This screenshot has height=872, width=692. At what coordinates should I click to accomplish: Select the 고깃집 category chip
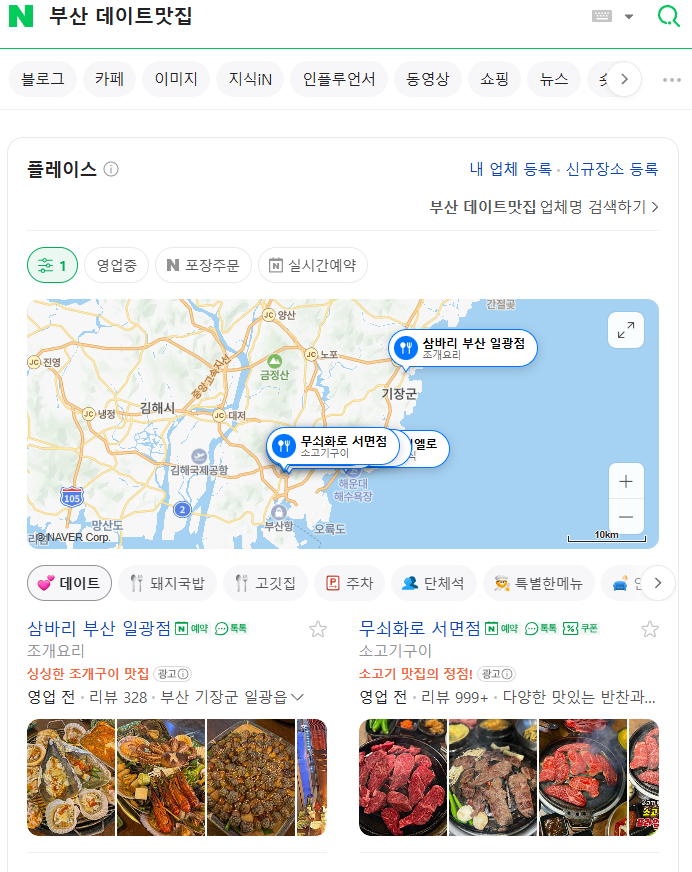click(x=264, y=583)
